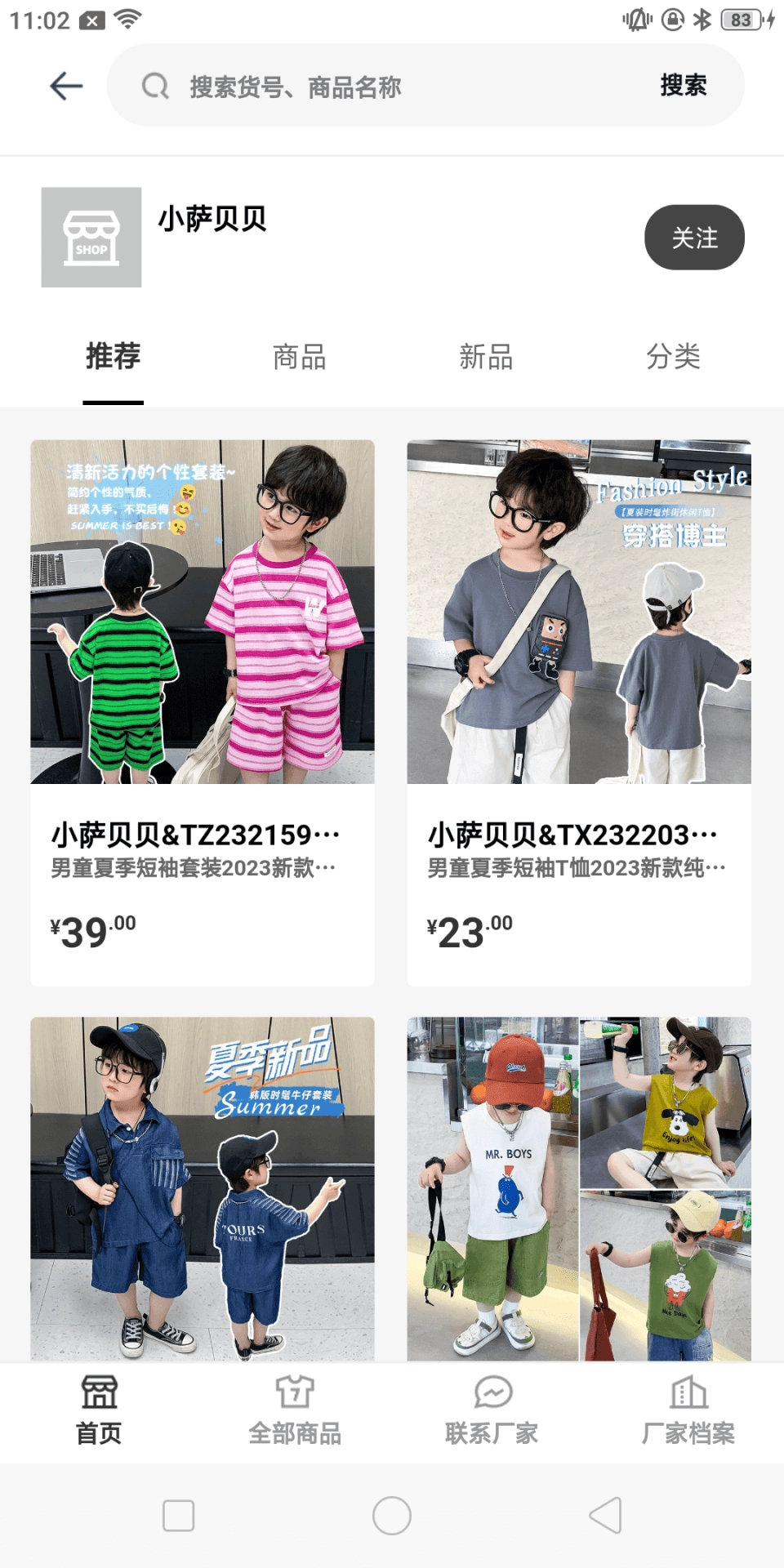Go to 首页 in the bottom bar
Viewport: 784px width, 1568px height.
click(99, 1410)
